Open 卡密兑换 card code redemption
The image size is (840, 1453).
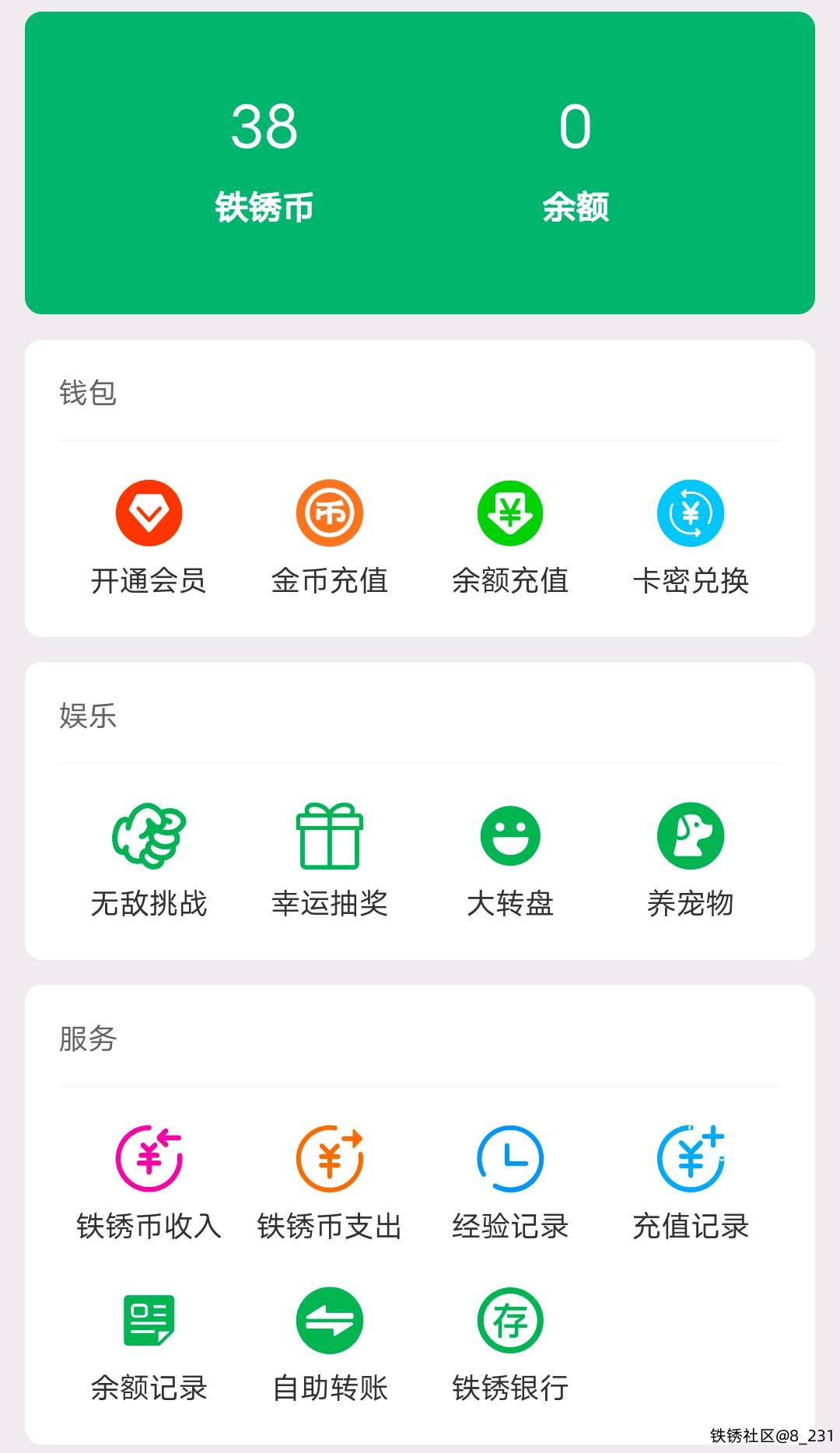[691, 536]
